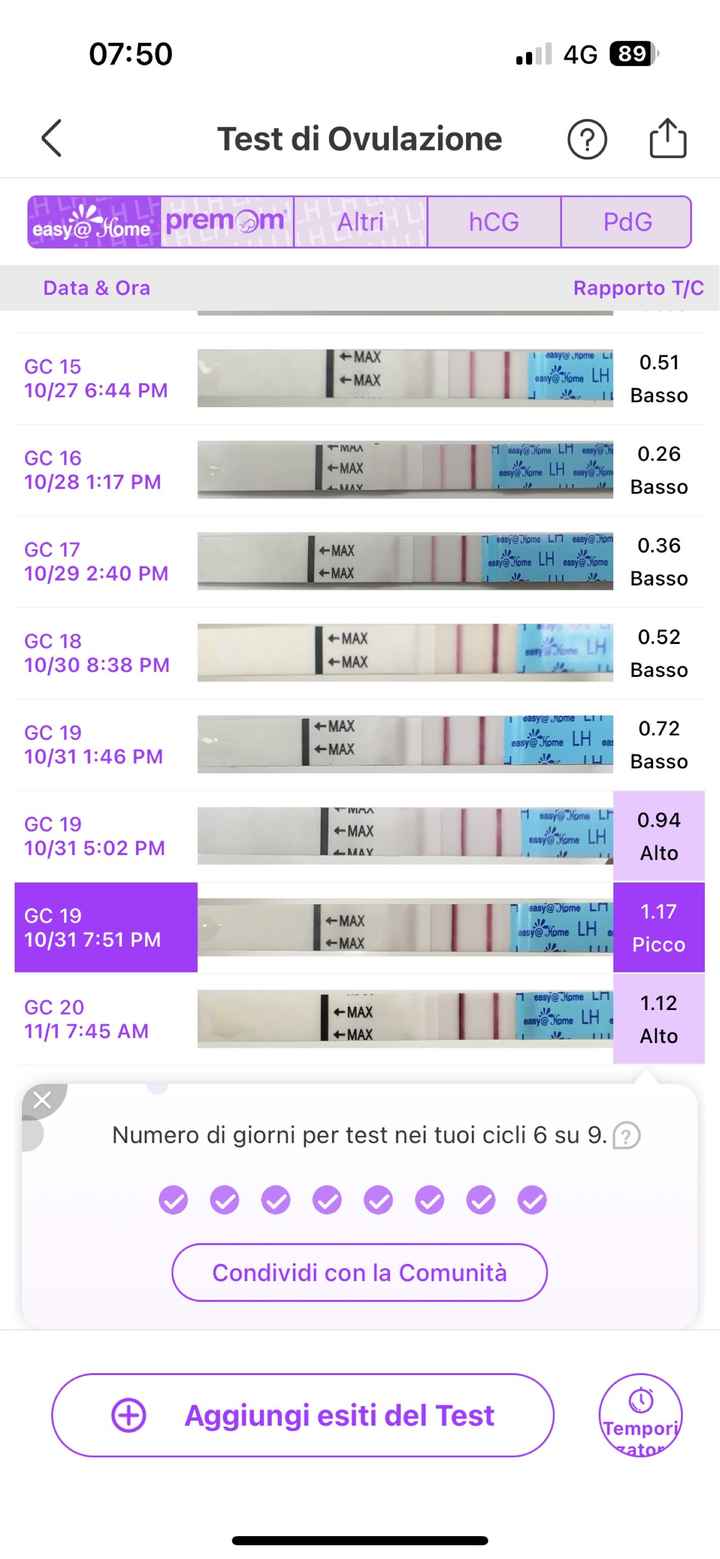Tap Aggiungi esiti del Test

(x=303, y=1415)
